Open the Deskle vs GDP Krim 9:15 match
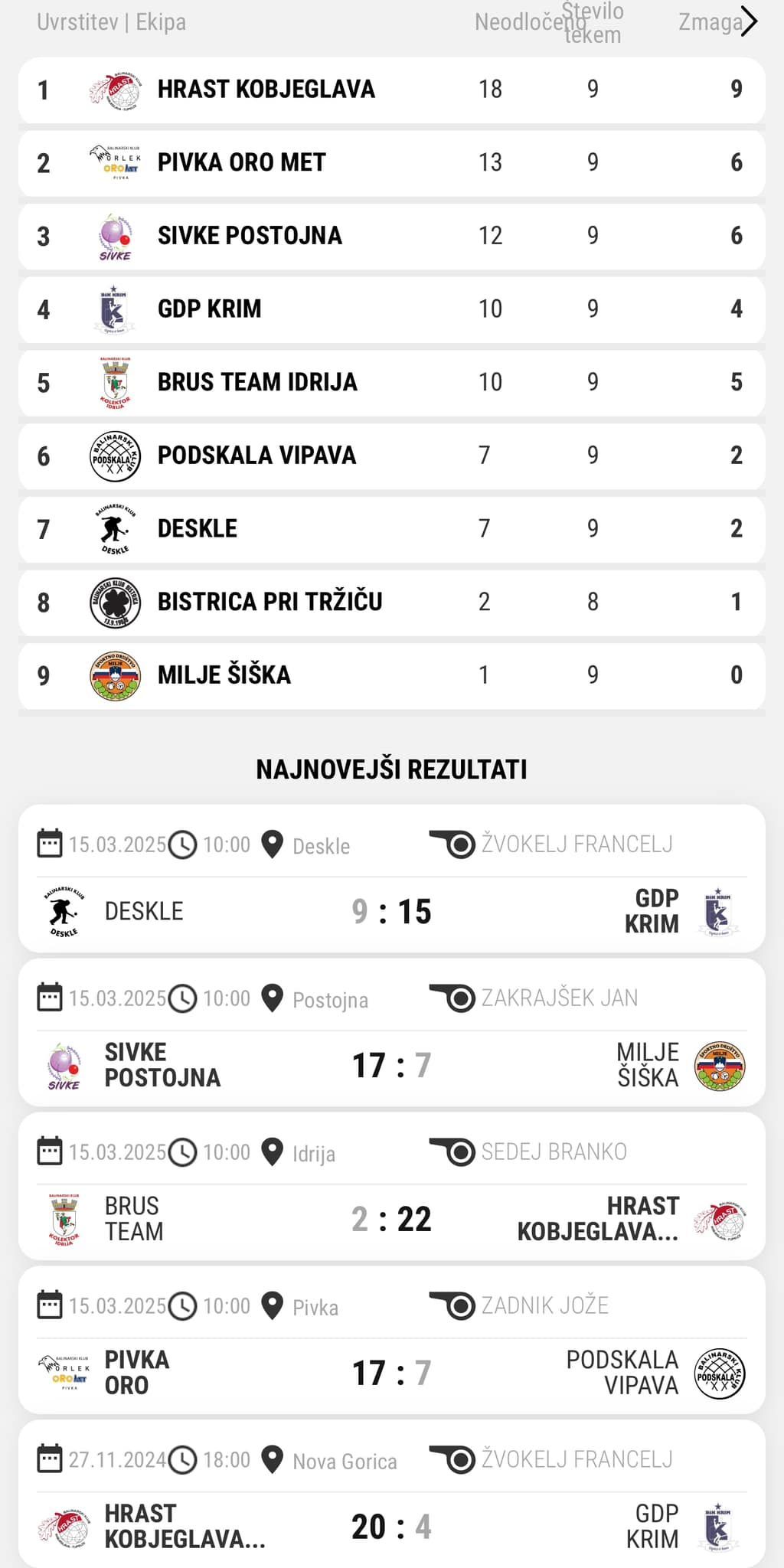The width and height of the screenshot is (784, 1568). [x=392, y=878]
